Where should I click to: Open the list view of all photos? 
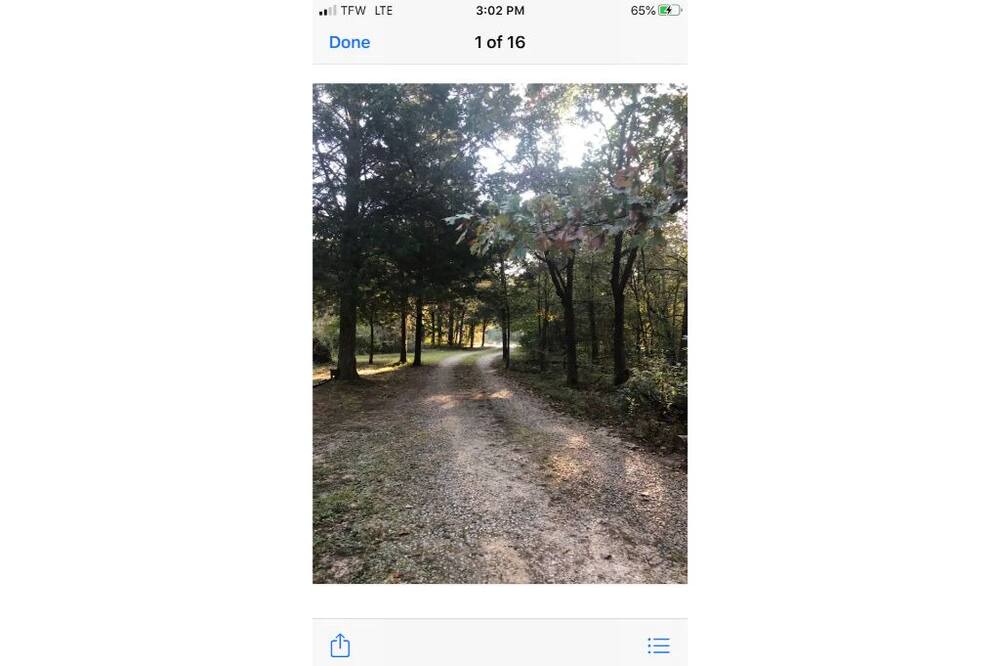(658, 646)
